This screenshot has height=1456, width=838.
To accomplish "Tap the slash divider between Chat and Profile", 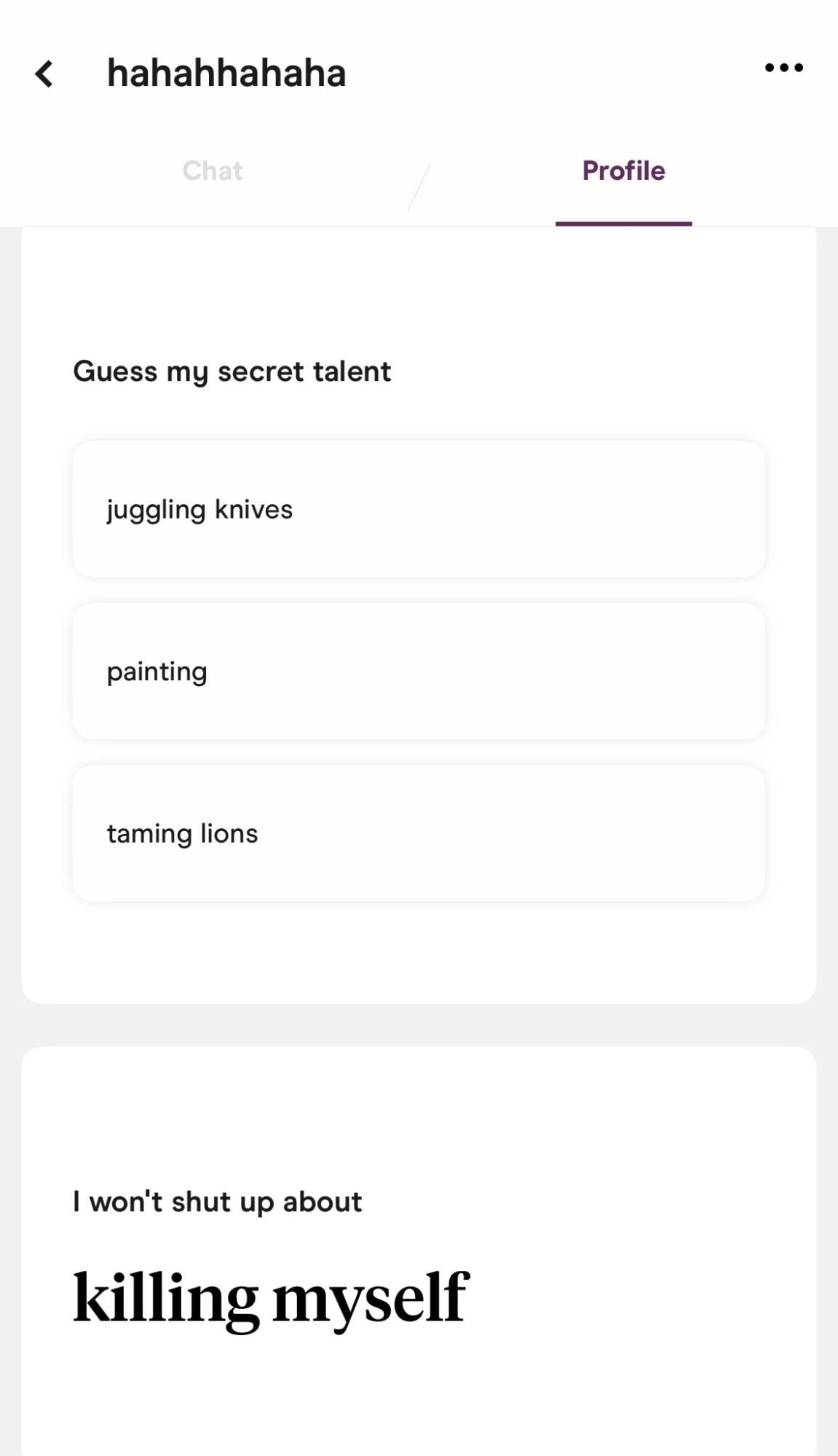I will (418, 182).
